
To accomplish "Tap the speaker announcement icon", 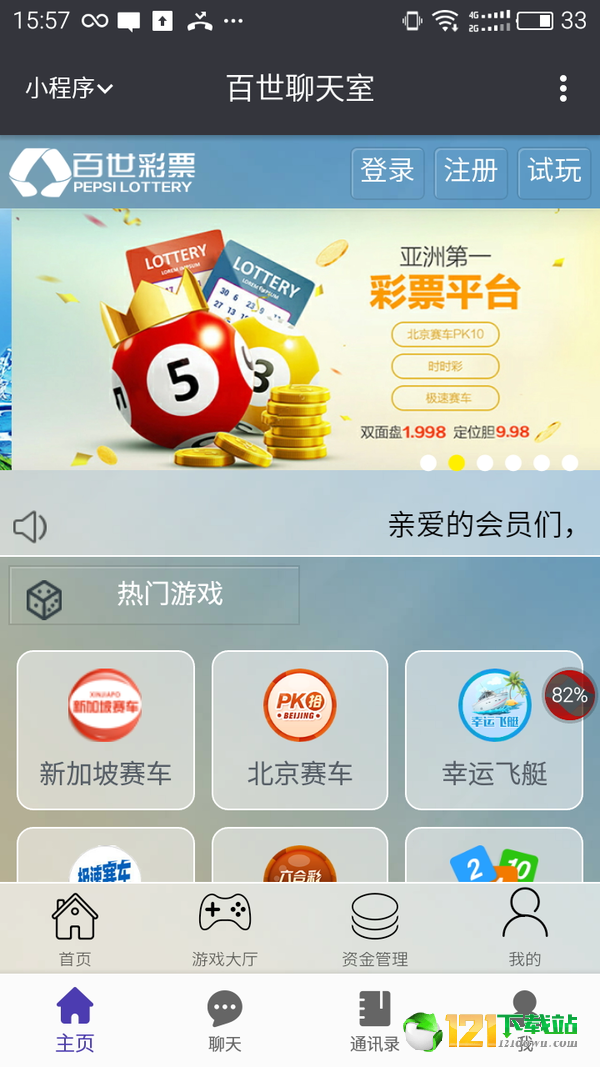I will click(x=30, y=526).
